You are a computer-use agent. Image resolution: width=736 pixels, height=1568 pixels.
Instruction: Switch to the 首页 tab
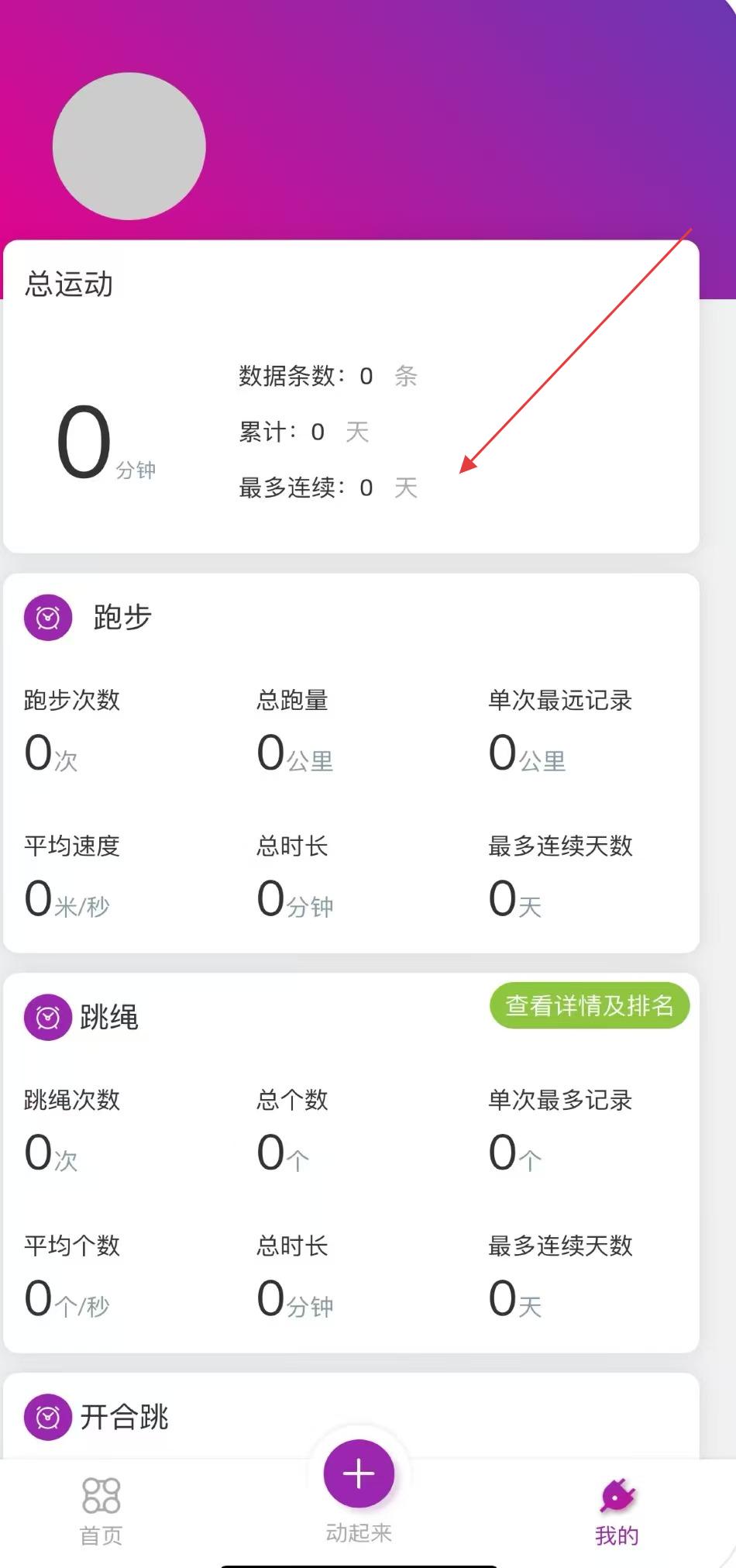coord(101,1511)
